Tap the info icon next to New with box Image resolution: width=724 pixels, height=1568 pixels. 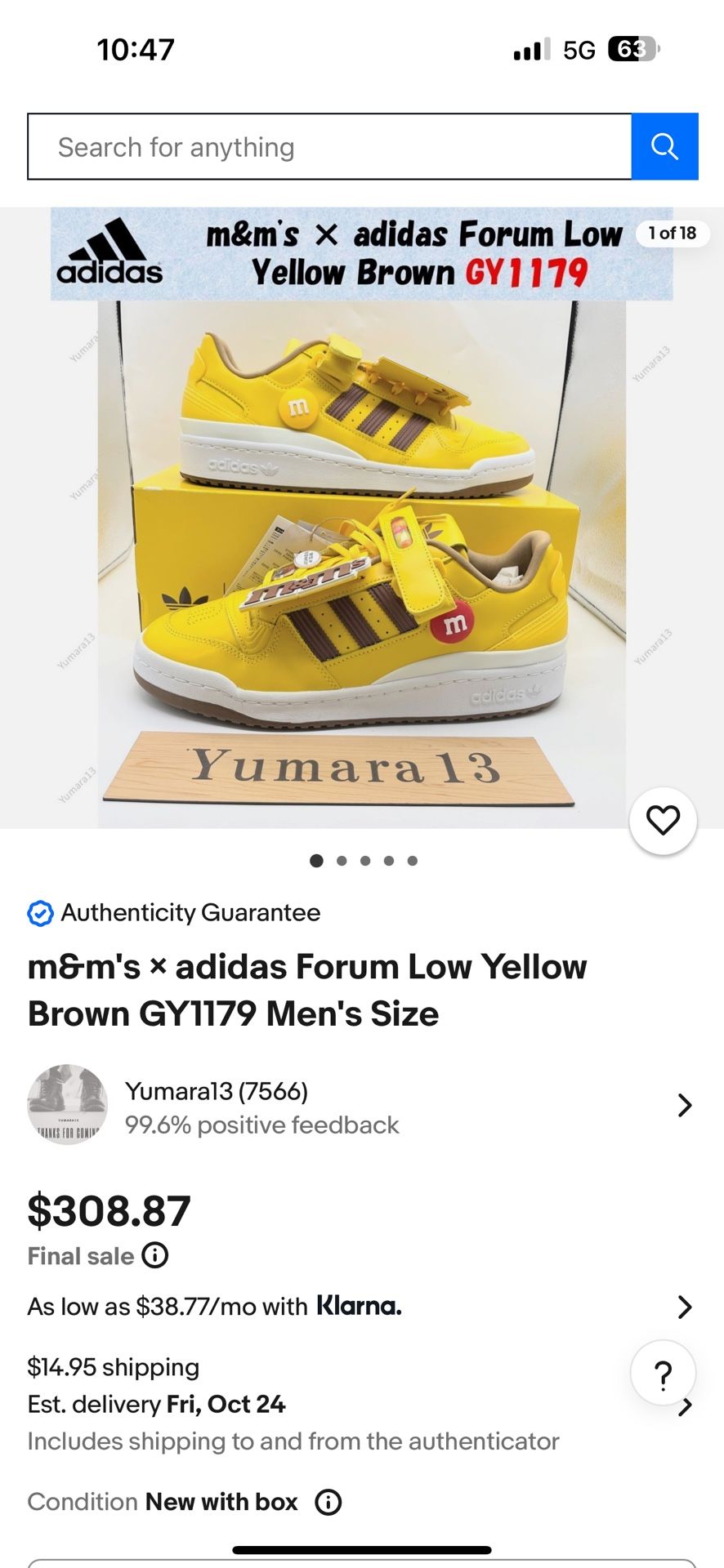(327, 1502)
